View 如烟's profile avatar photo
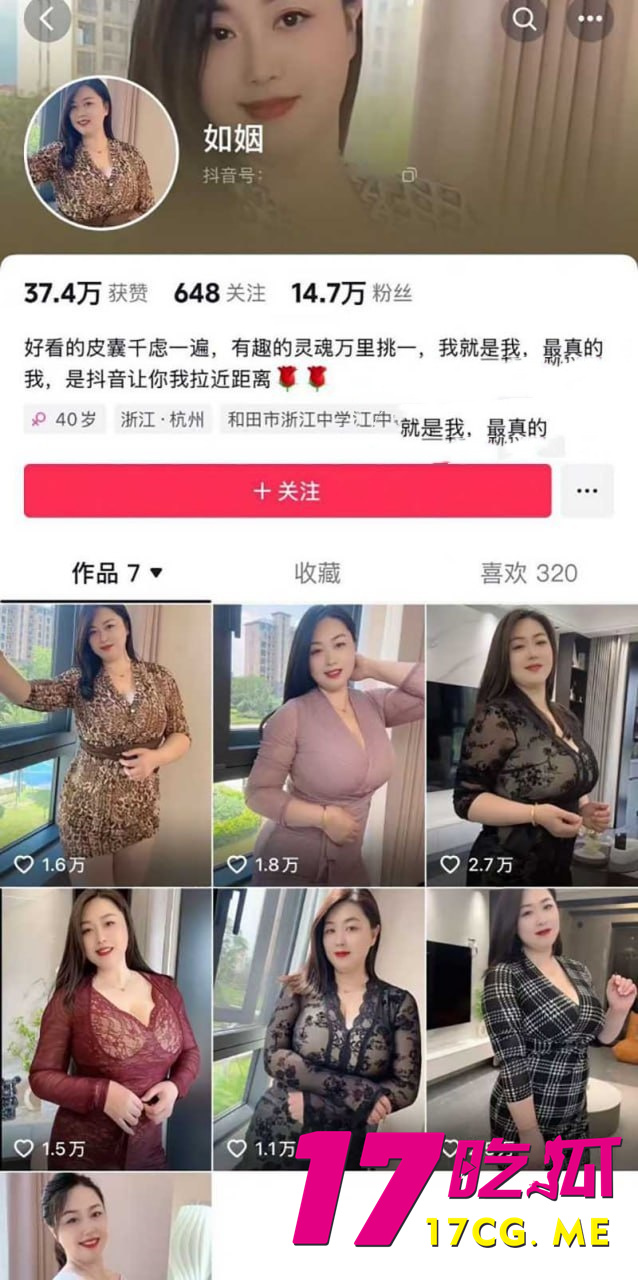This screenshot has width=638, height=1280. 100,152
